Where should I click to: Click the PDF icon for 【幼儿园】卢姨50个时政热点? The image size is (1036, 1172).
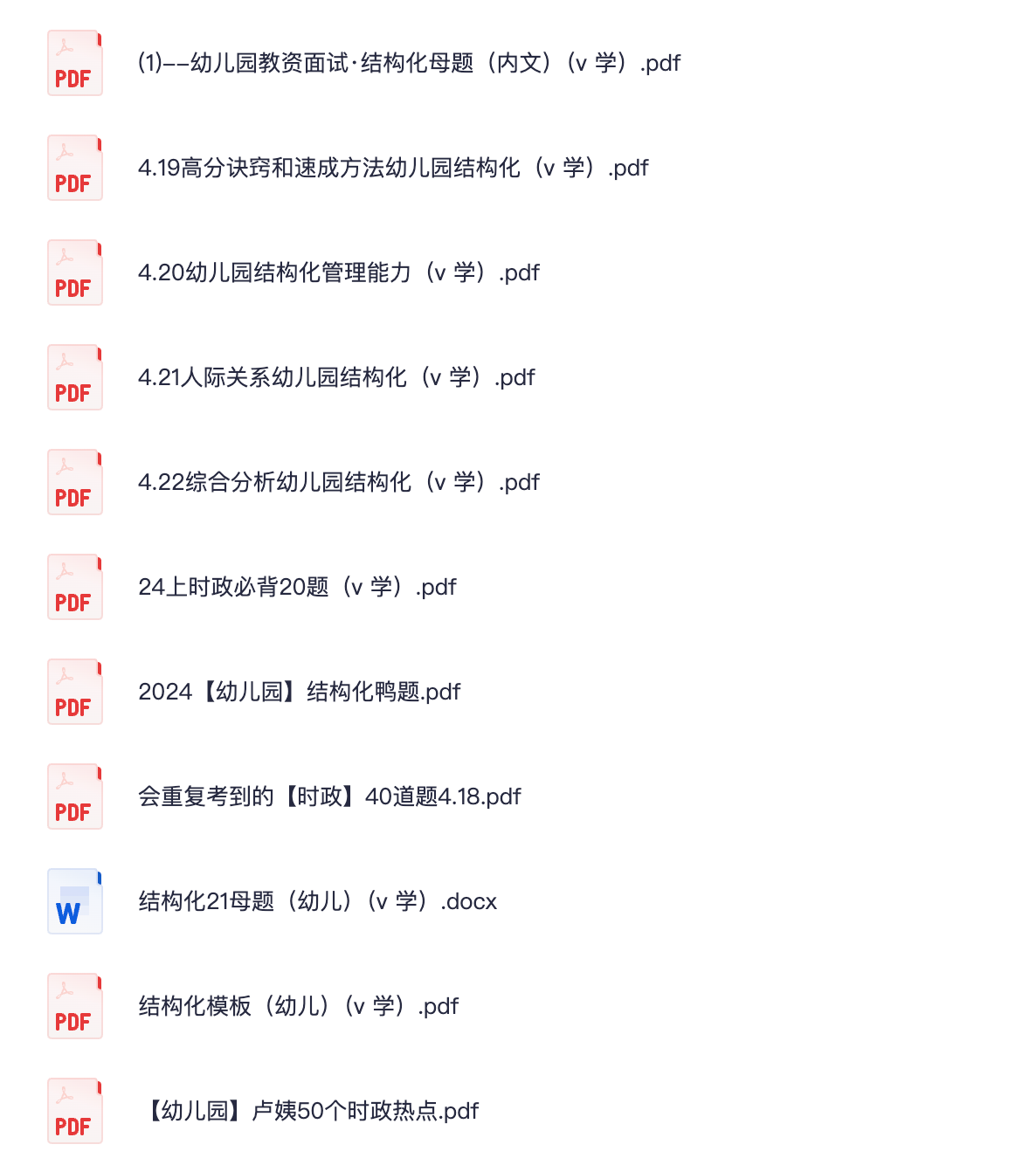click(x=75, y=1111)
